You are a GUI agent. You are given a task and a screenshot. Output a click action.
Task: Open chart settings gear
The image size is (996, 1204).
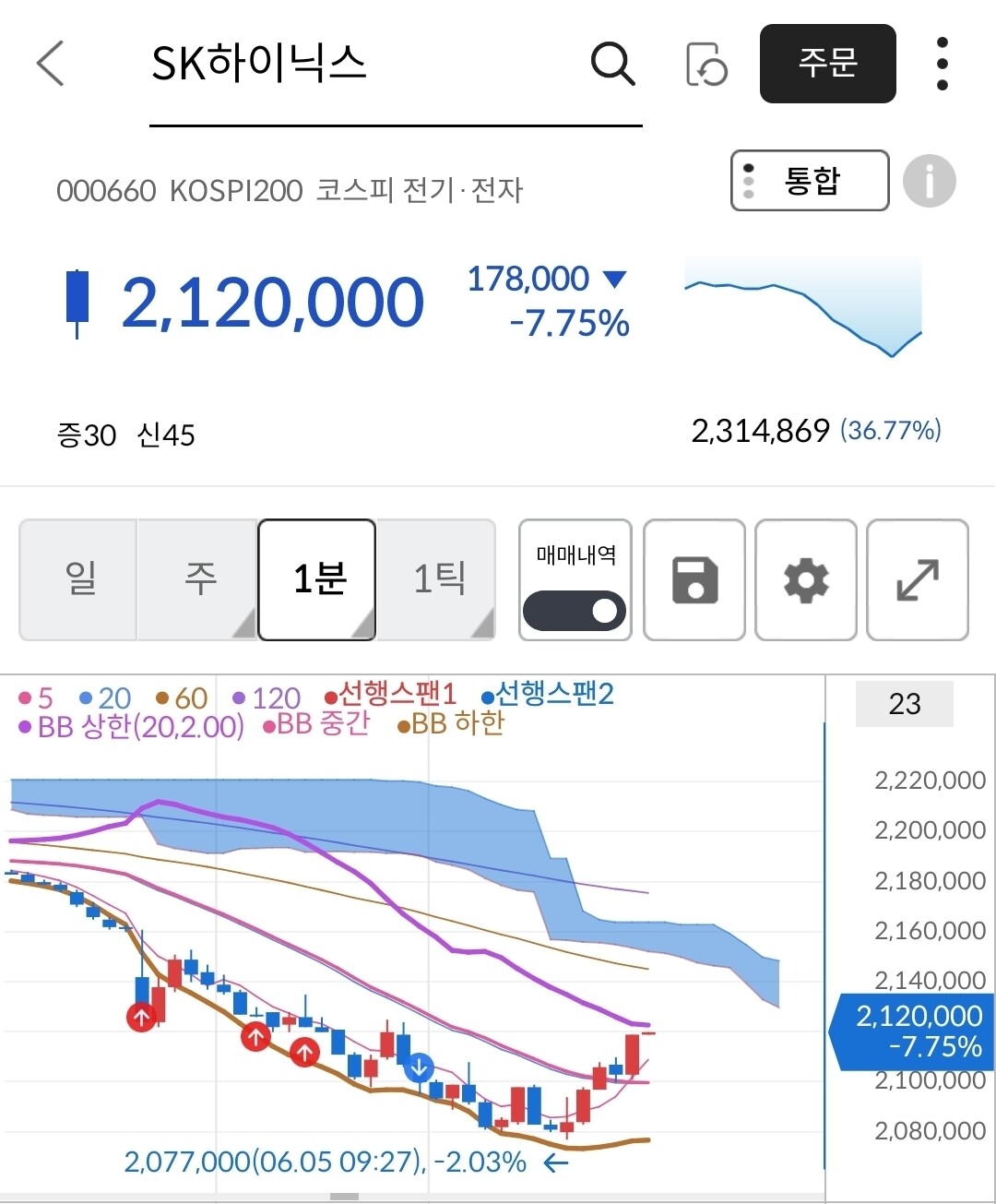coord(806,579)
